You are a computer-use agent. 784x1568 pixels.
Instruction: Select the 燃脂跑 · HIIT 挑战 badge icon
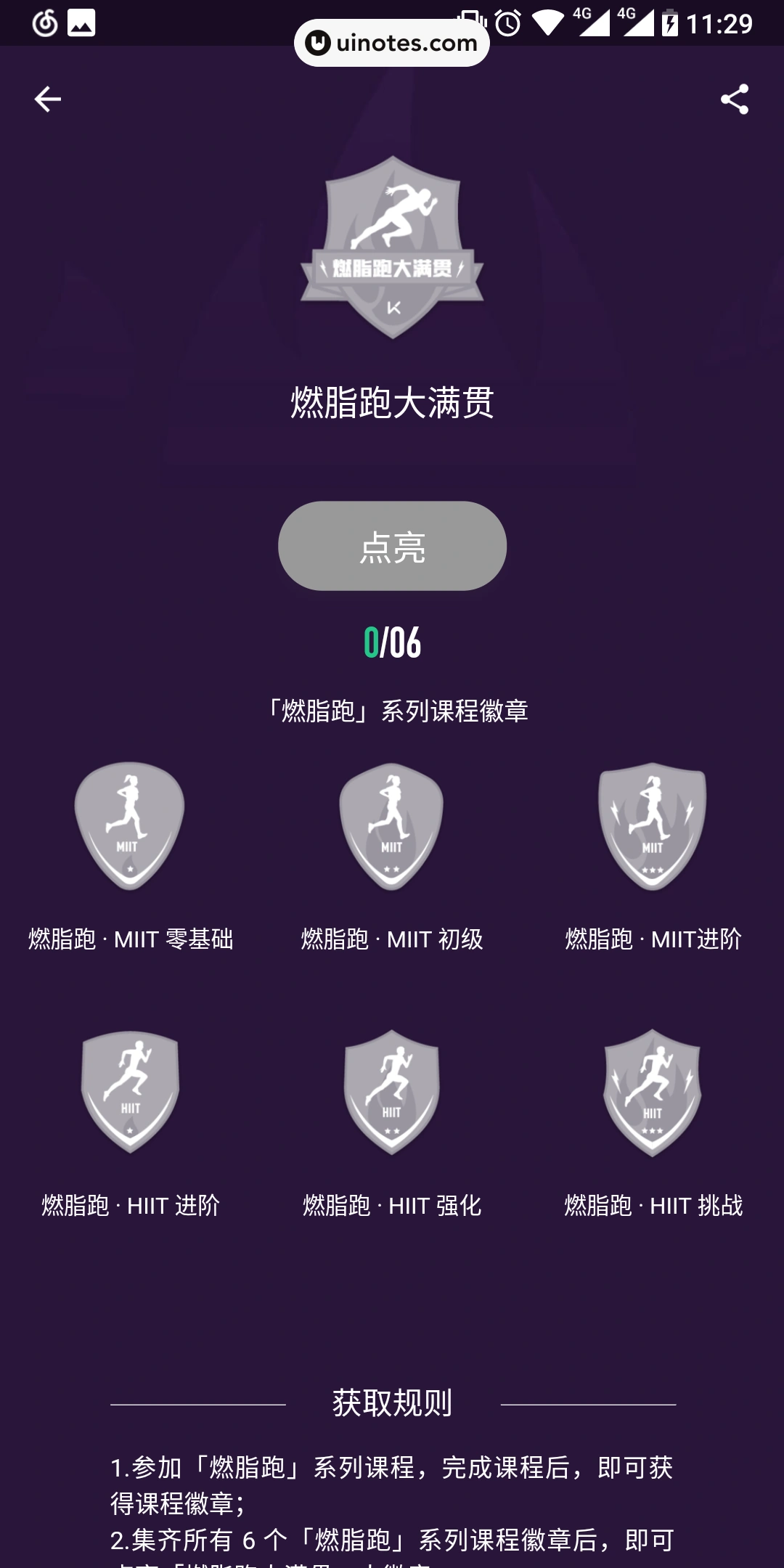pyautogui.click(x=653, y=1093)
